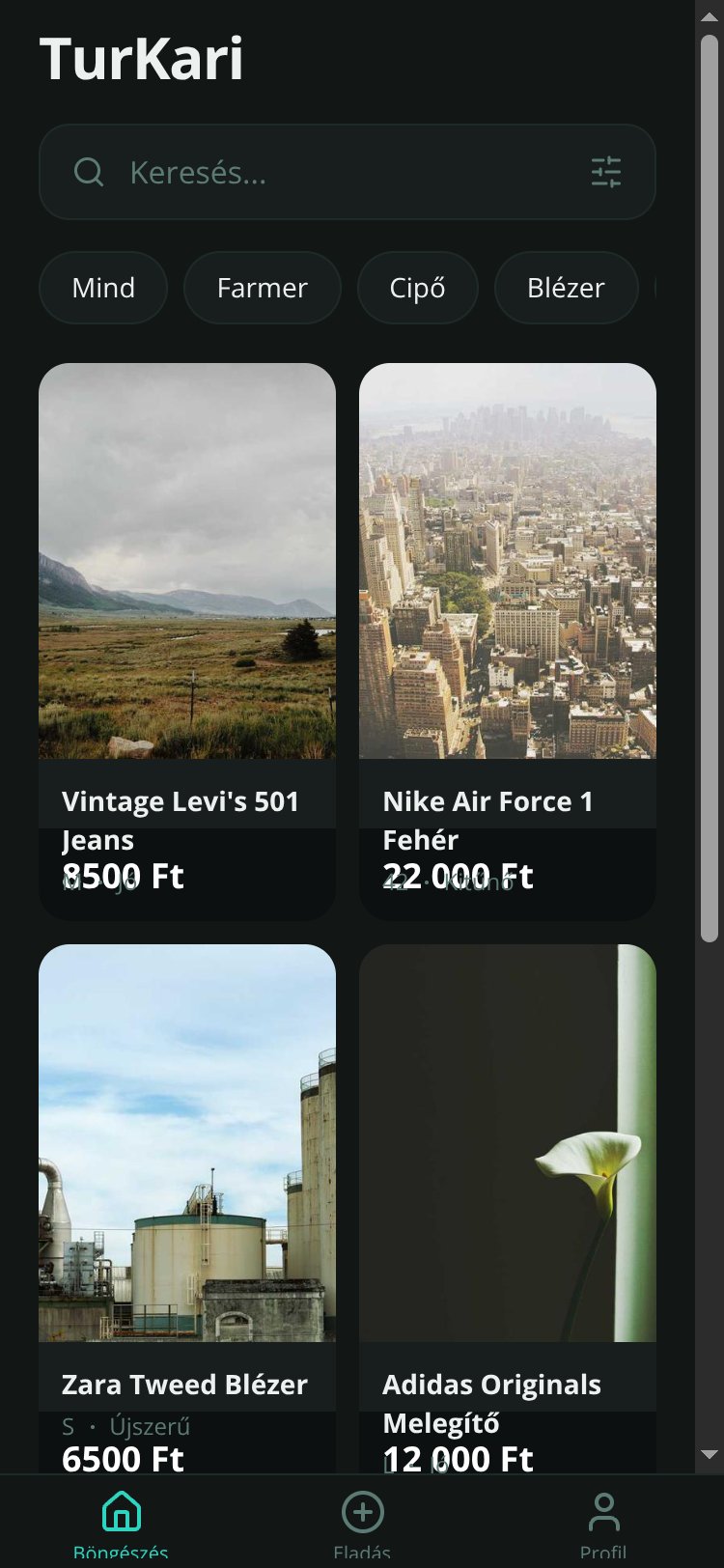Choose the Cipő category chip

[418, 288]
